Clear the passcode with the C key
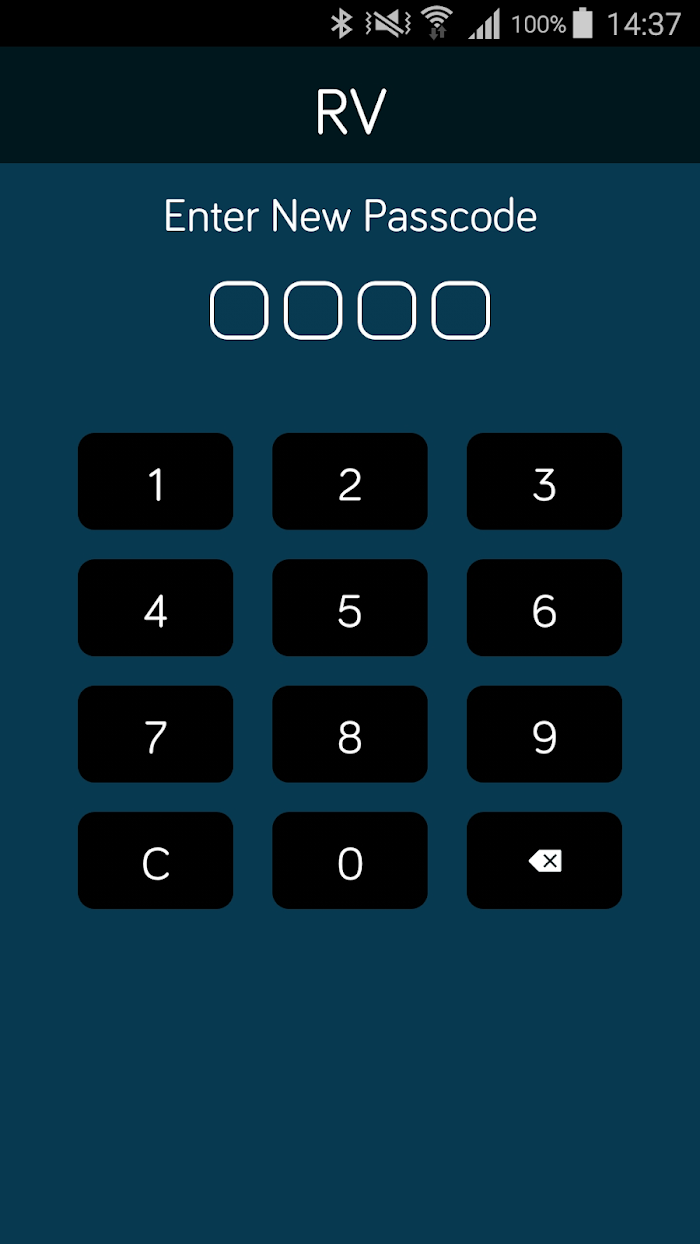Screen dimensions: 700x1244 pyautogui.click(x=155, y=860)
